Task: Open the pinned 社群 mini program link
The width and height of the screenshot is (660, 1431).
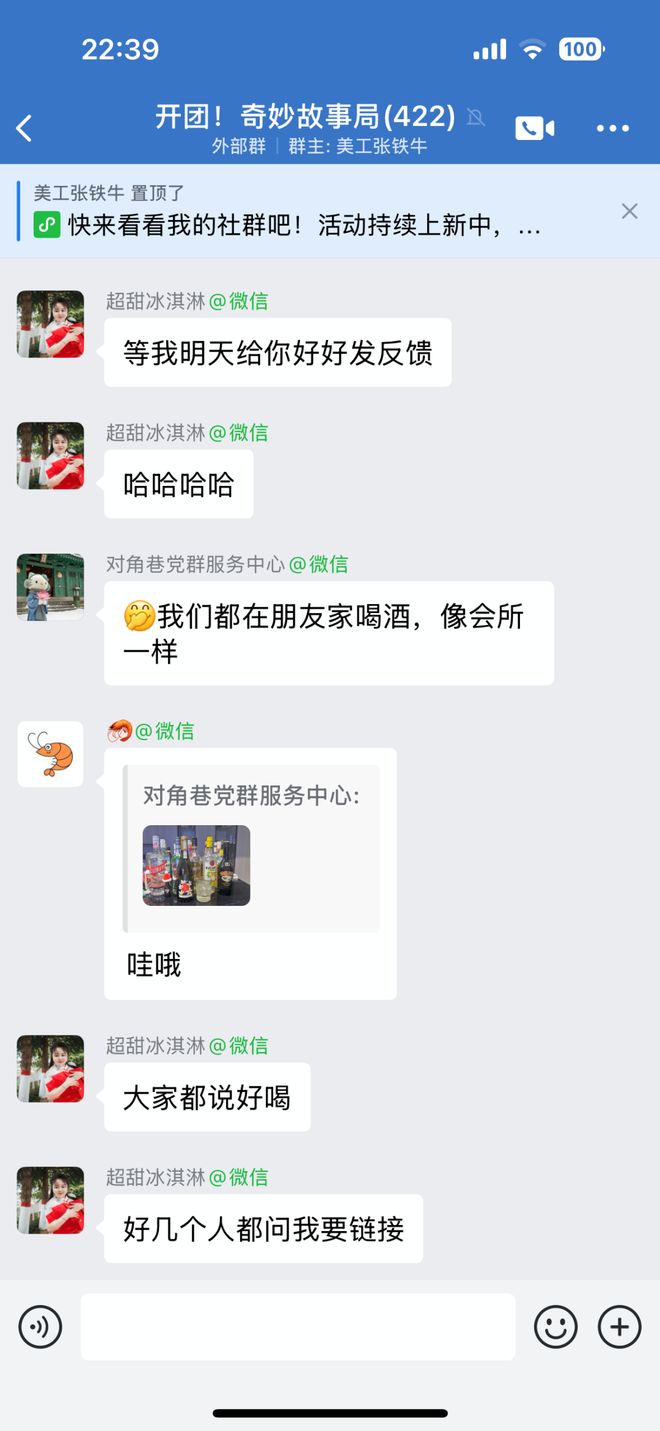Action: click(x=290, y=225)
